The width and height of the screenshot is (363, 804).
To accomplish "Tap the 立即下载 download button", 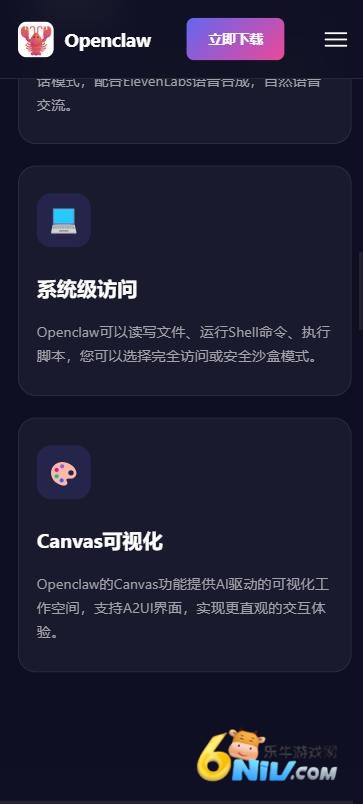I will [235, 39].
